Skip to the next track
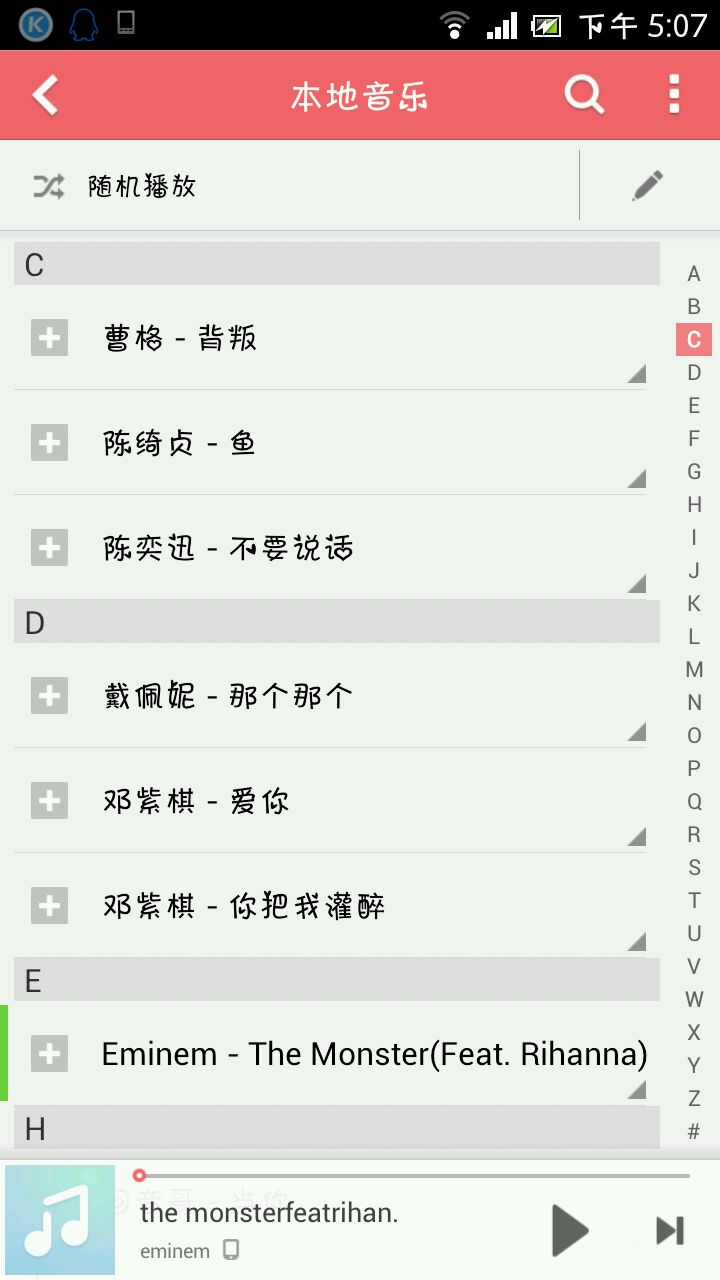This screenshot has height=1280, width=720. pos(669,1230)
